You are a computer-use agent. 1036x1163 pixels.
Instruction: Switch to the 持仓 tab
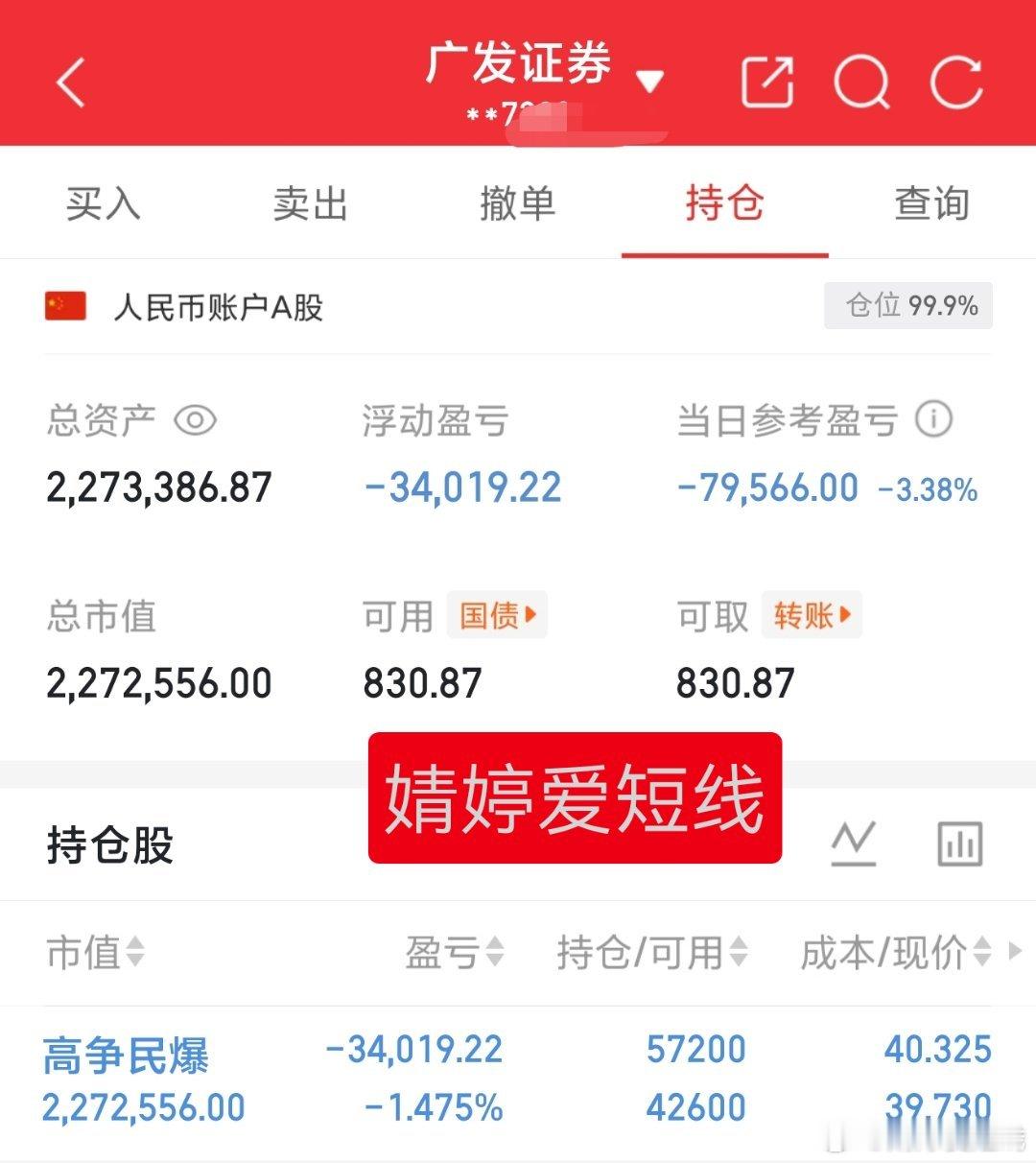pyautogui.click(x=724, y=203)
